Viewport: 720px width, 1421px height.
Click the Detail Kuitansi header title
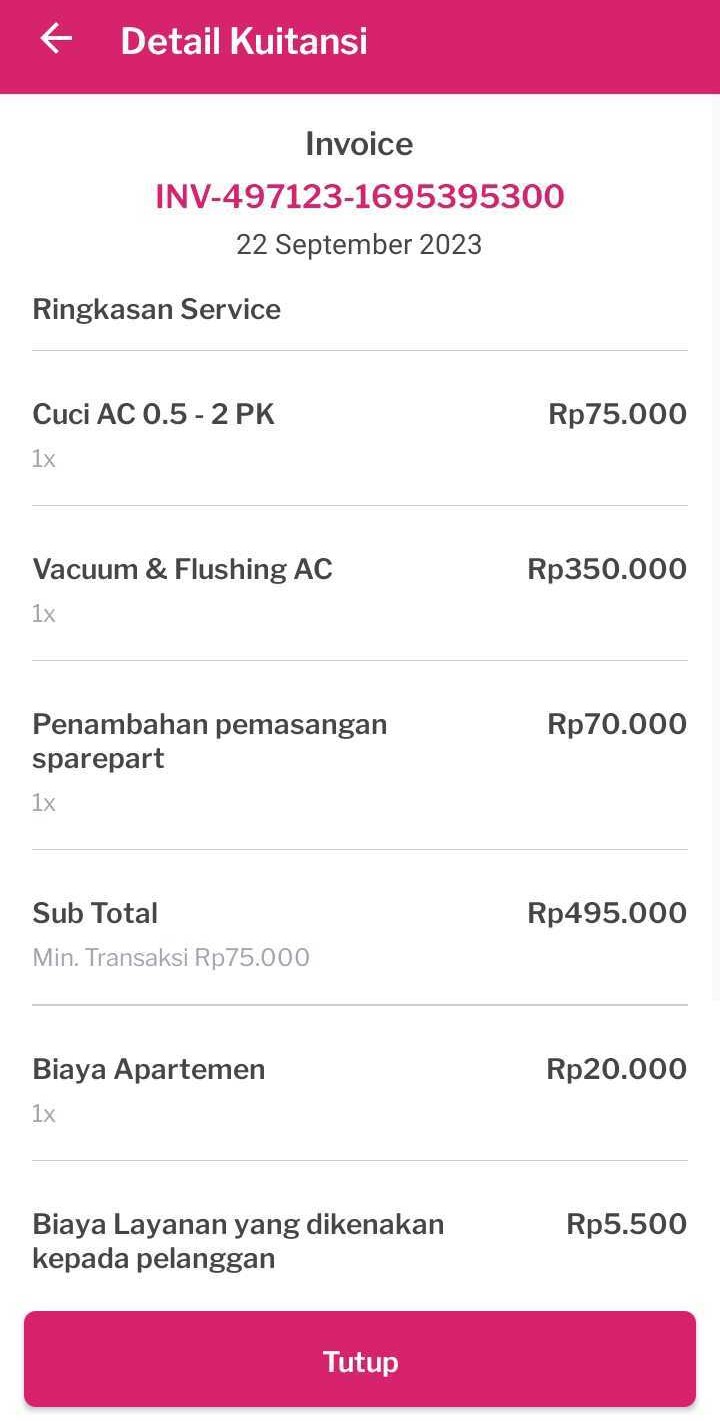(244, 41)
